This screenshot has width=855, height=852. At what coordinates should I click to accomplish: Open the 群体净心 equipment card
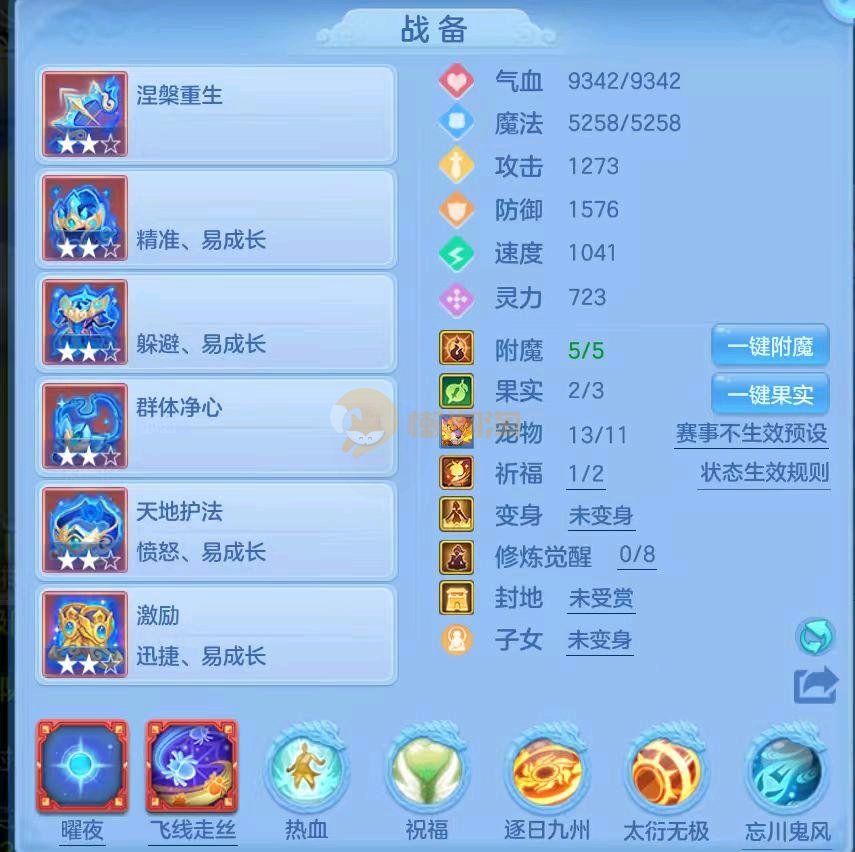point(217,425)
